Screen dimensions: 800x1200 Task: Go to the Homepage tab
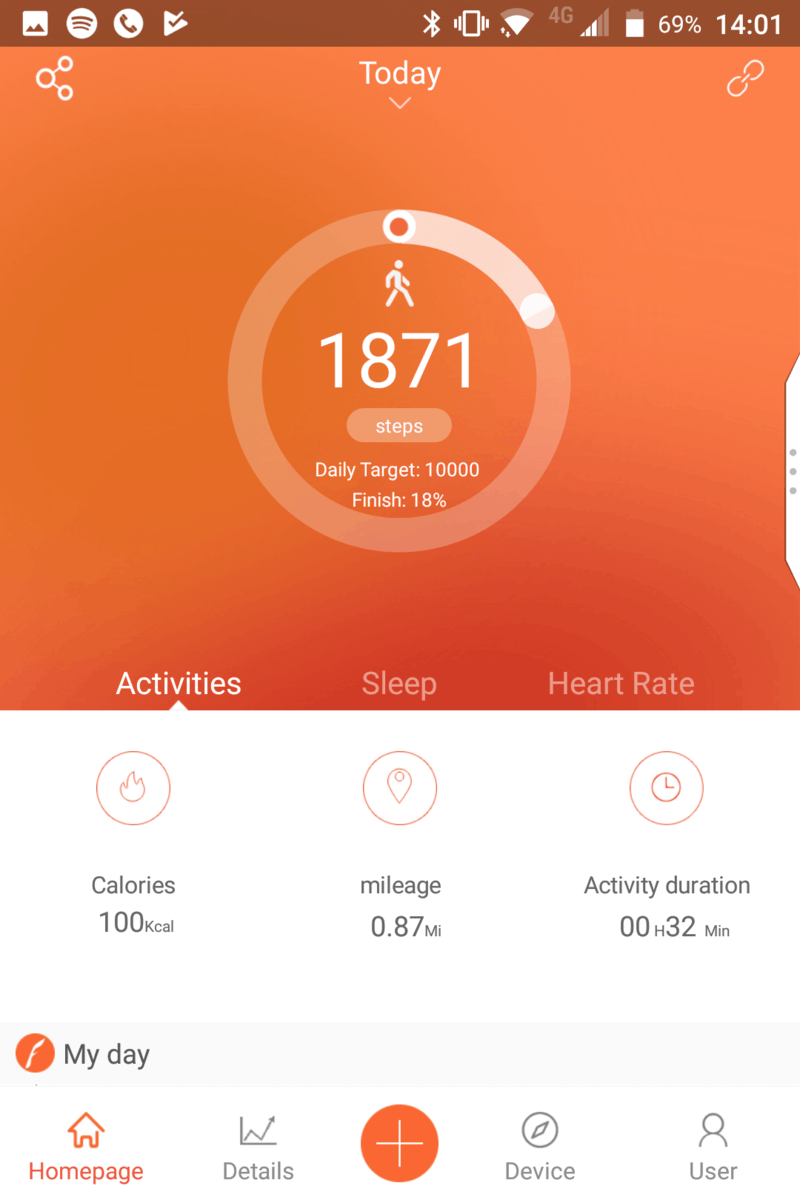pyautogui.click(x=86, y=1146)
